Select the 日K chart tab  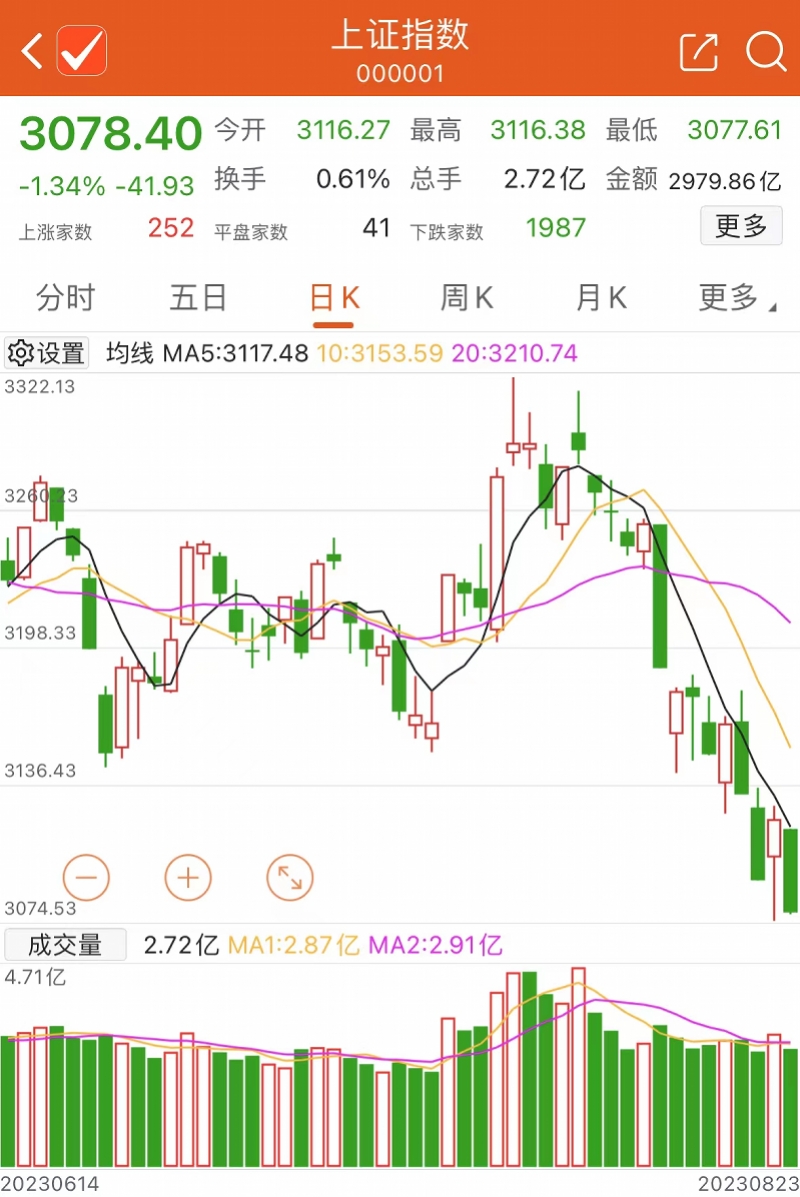tap(333, 298)
